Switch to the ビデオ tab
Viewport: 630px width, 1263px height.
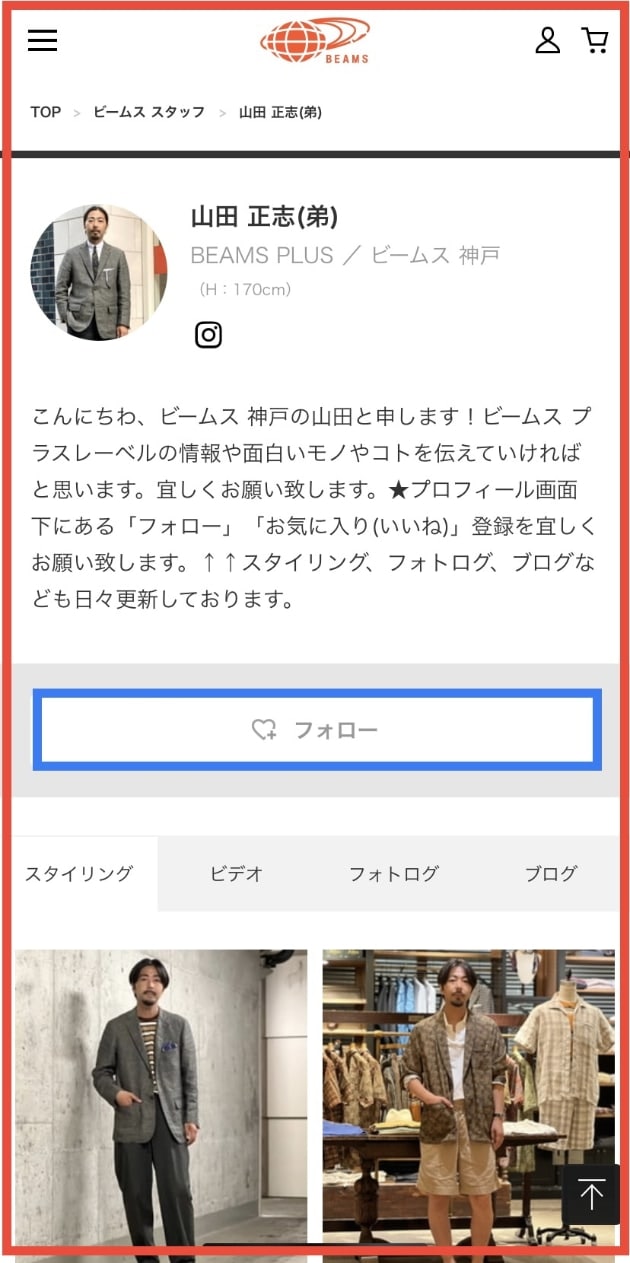coord(236,873)
